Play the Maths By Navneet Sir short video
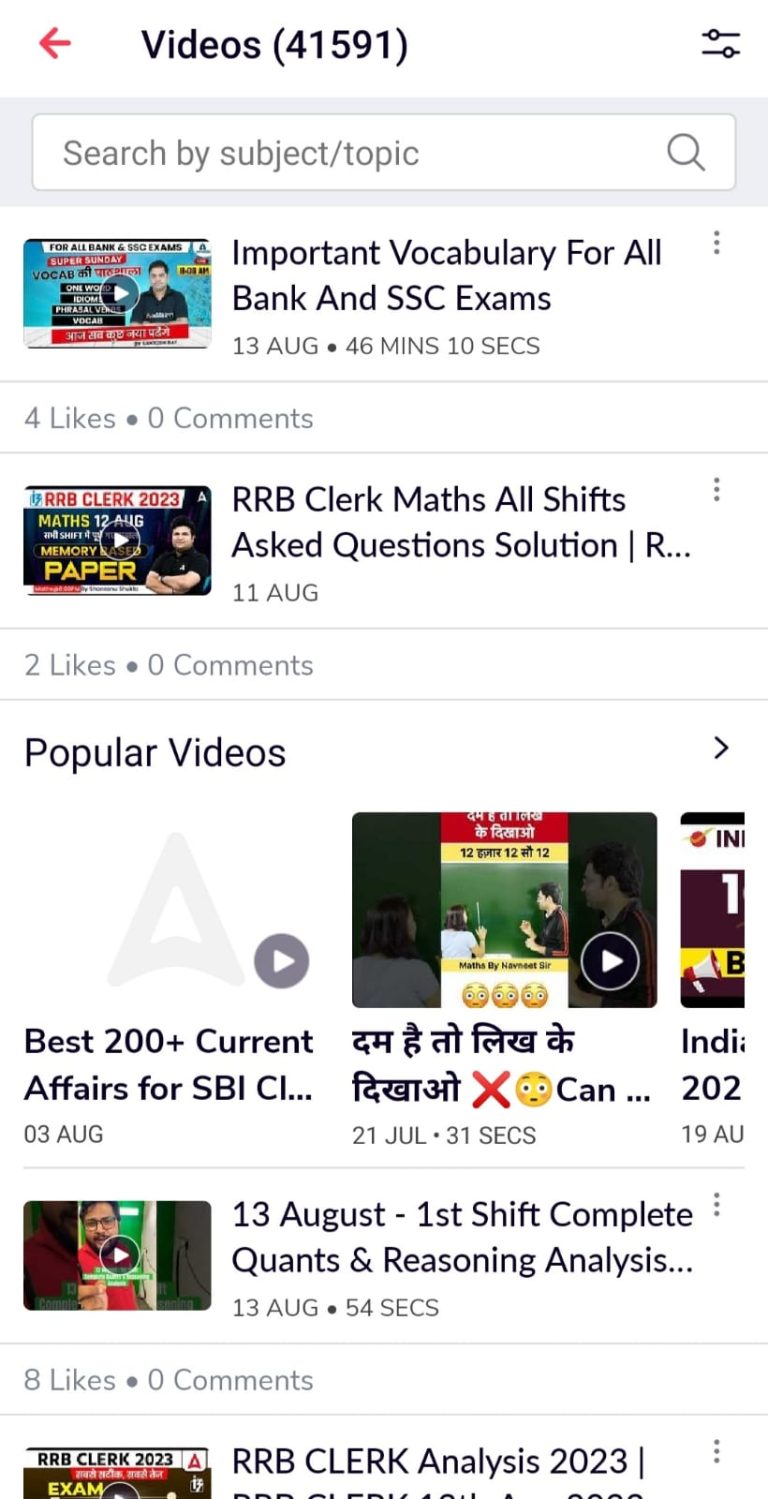 [608, 961]
